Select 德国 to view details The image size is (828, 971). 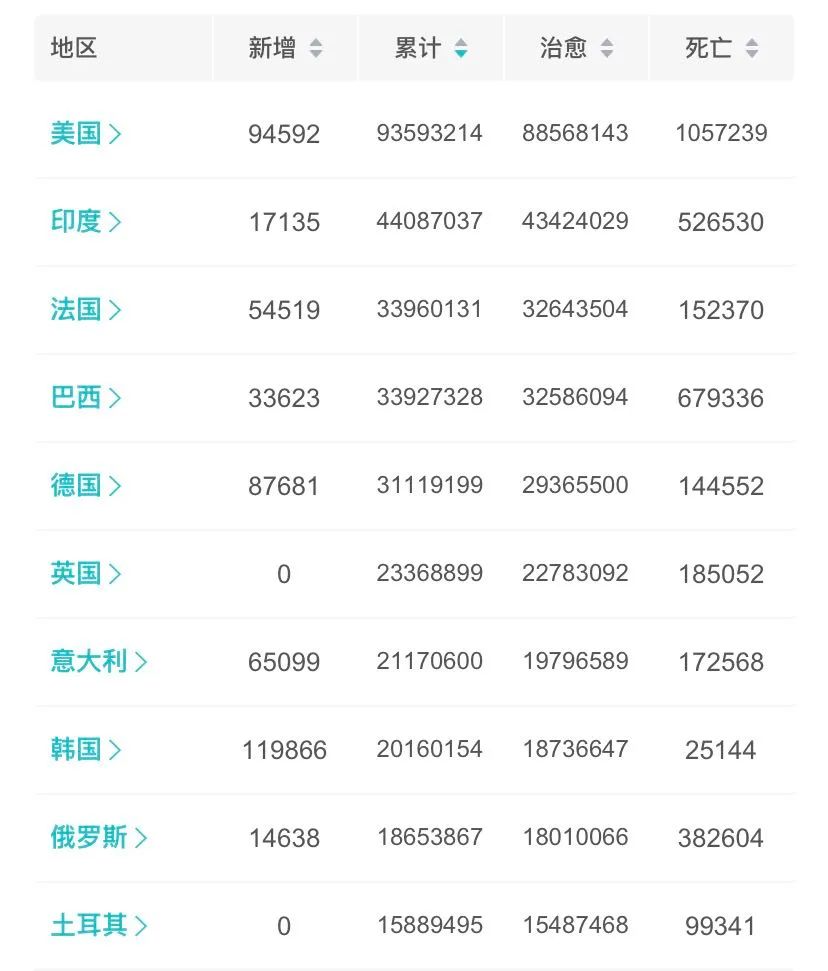(x=86, y=485)
